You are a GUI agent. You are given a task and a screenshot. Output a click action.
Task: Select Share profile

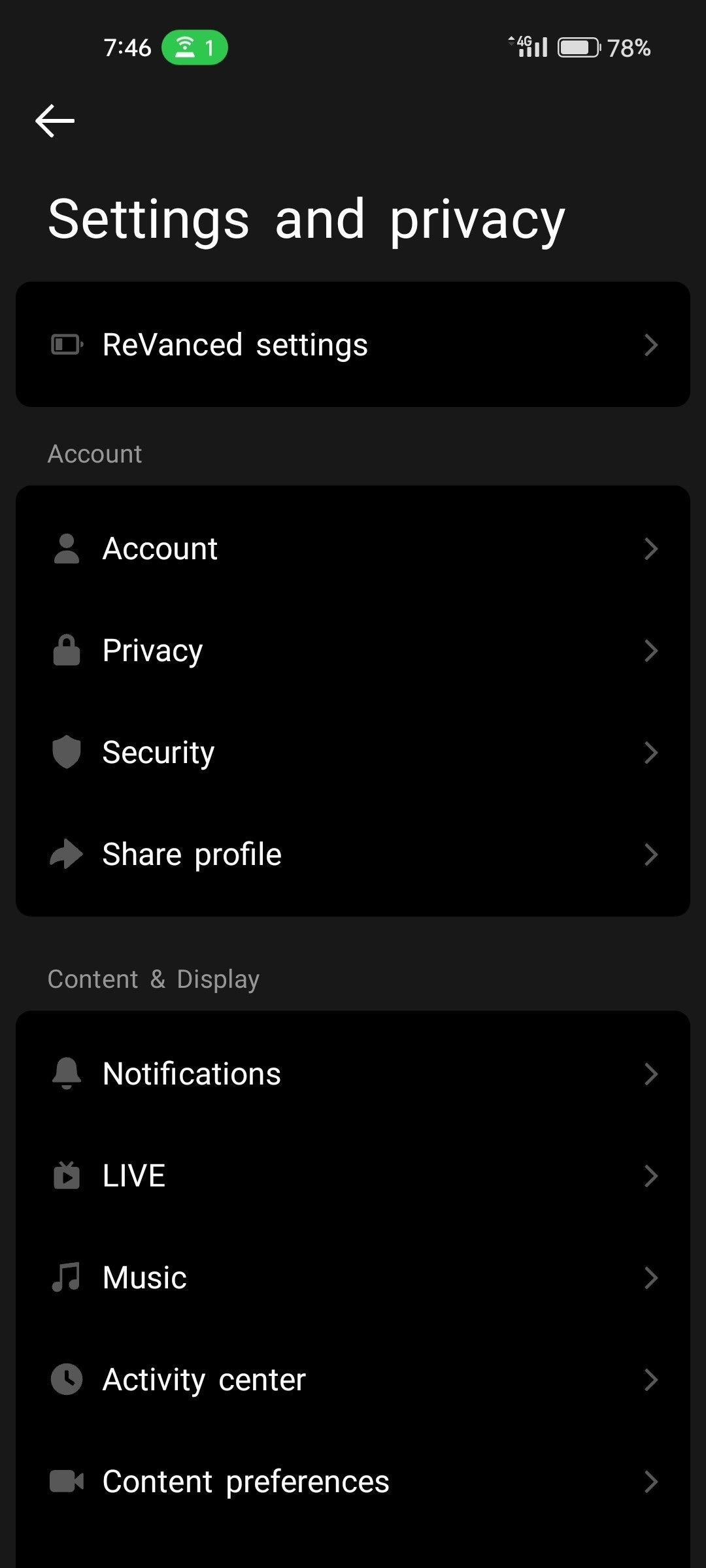point(353,855)
